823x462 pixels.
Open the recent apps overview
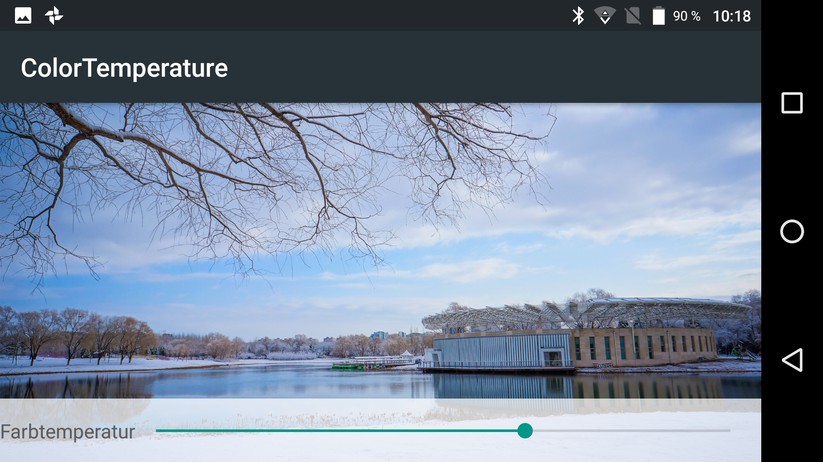(791, 103)
